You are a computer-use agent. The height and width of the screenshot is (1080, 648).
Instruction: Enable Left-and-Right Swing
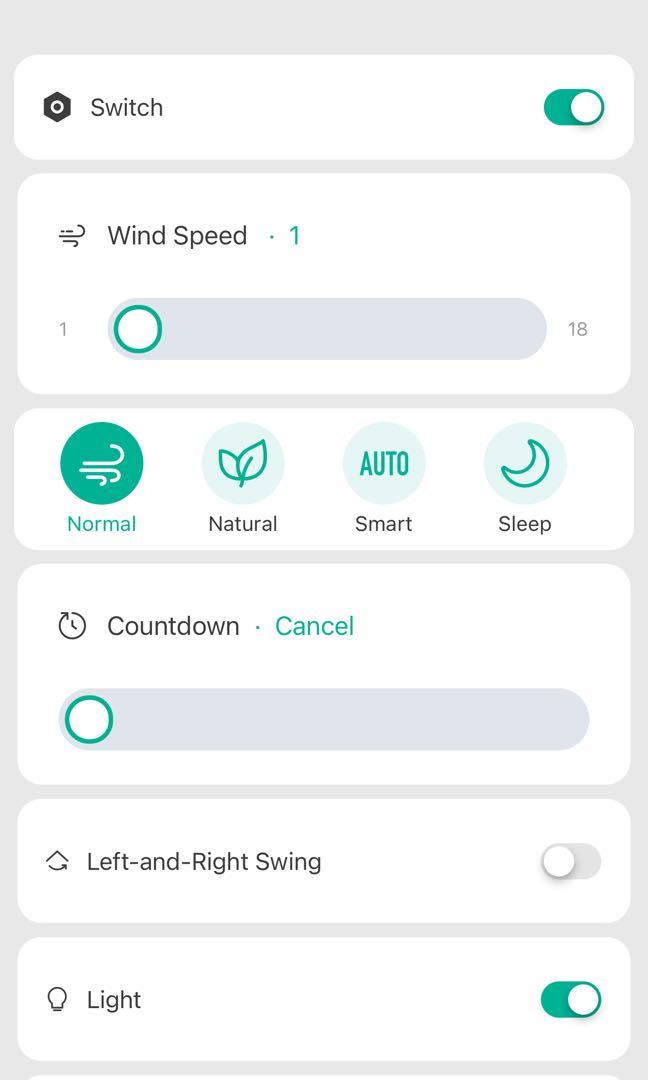571,861
